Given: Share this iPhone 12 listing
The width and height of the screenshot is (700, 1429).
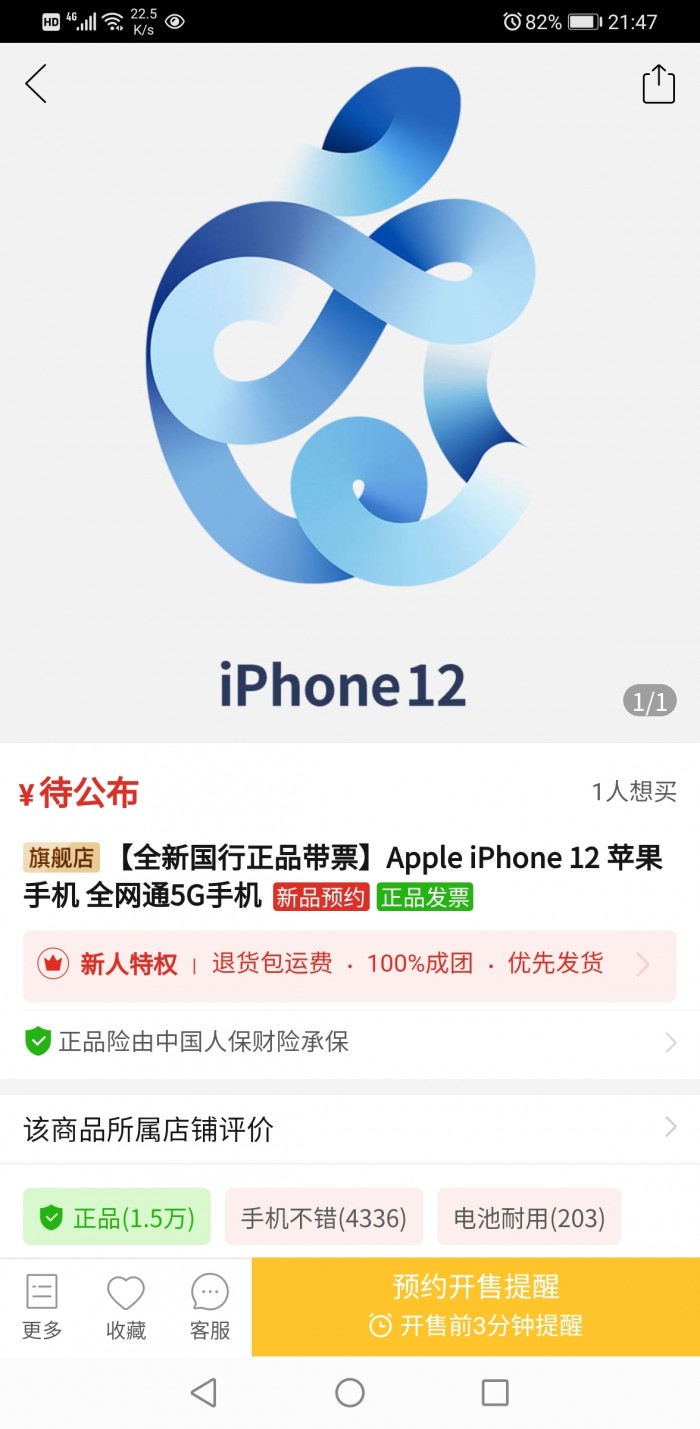Looking at the screenshot, I should coord(658,84).
